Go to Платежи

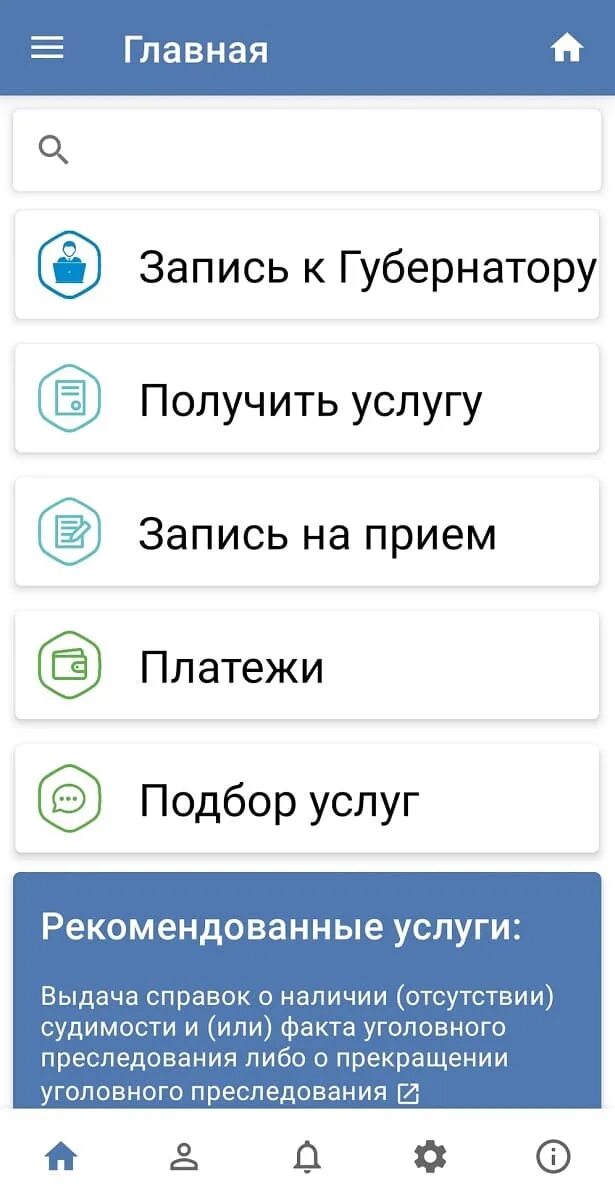click(x=307, y=665)
